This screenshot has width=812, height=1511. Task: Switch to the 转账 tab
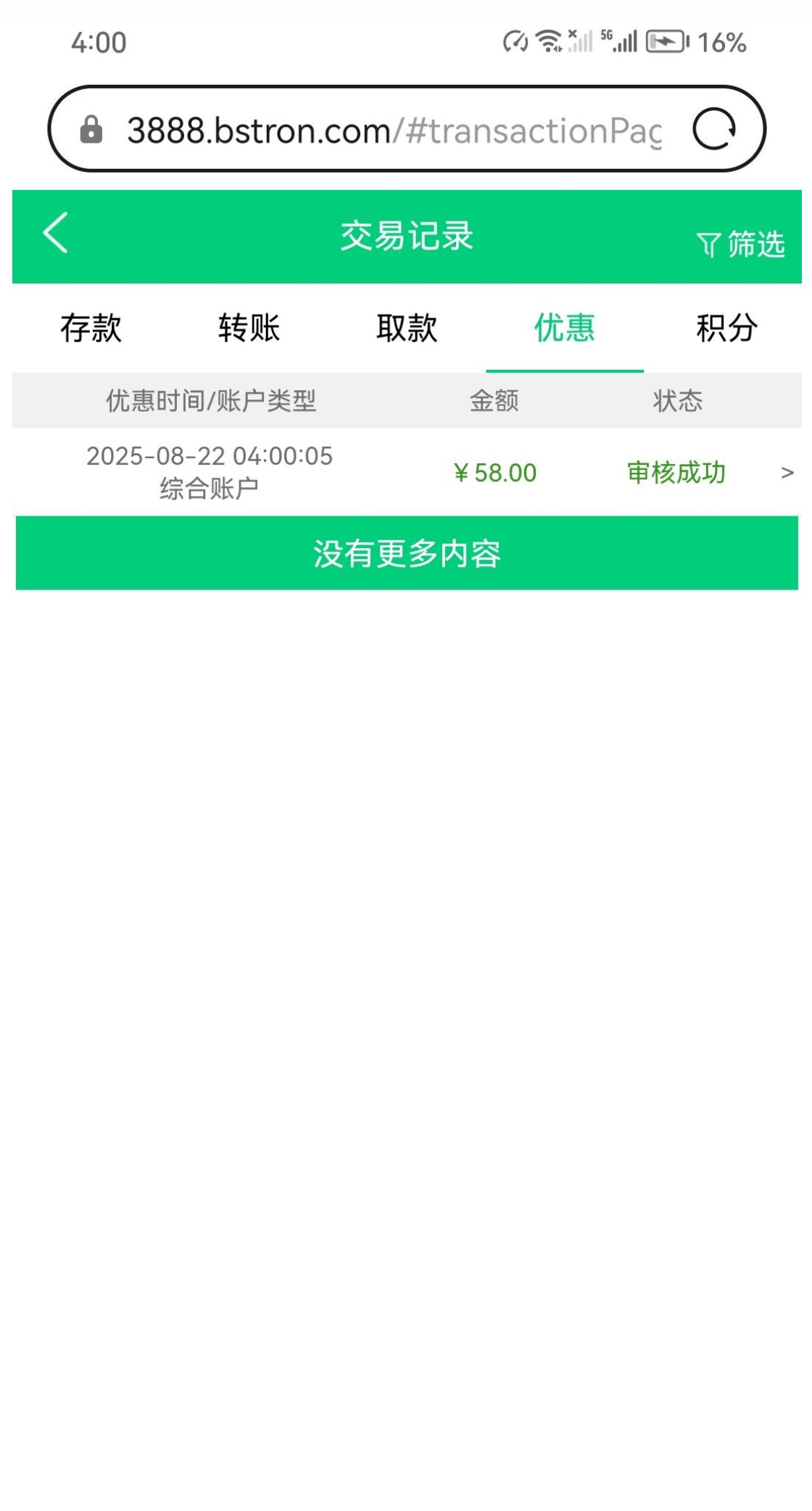click(249, 328)
